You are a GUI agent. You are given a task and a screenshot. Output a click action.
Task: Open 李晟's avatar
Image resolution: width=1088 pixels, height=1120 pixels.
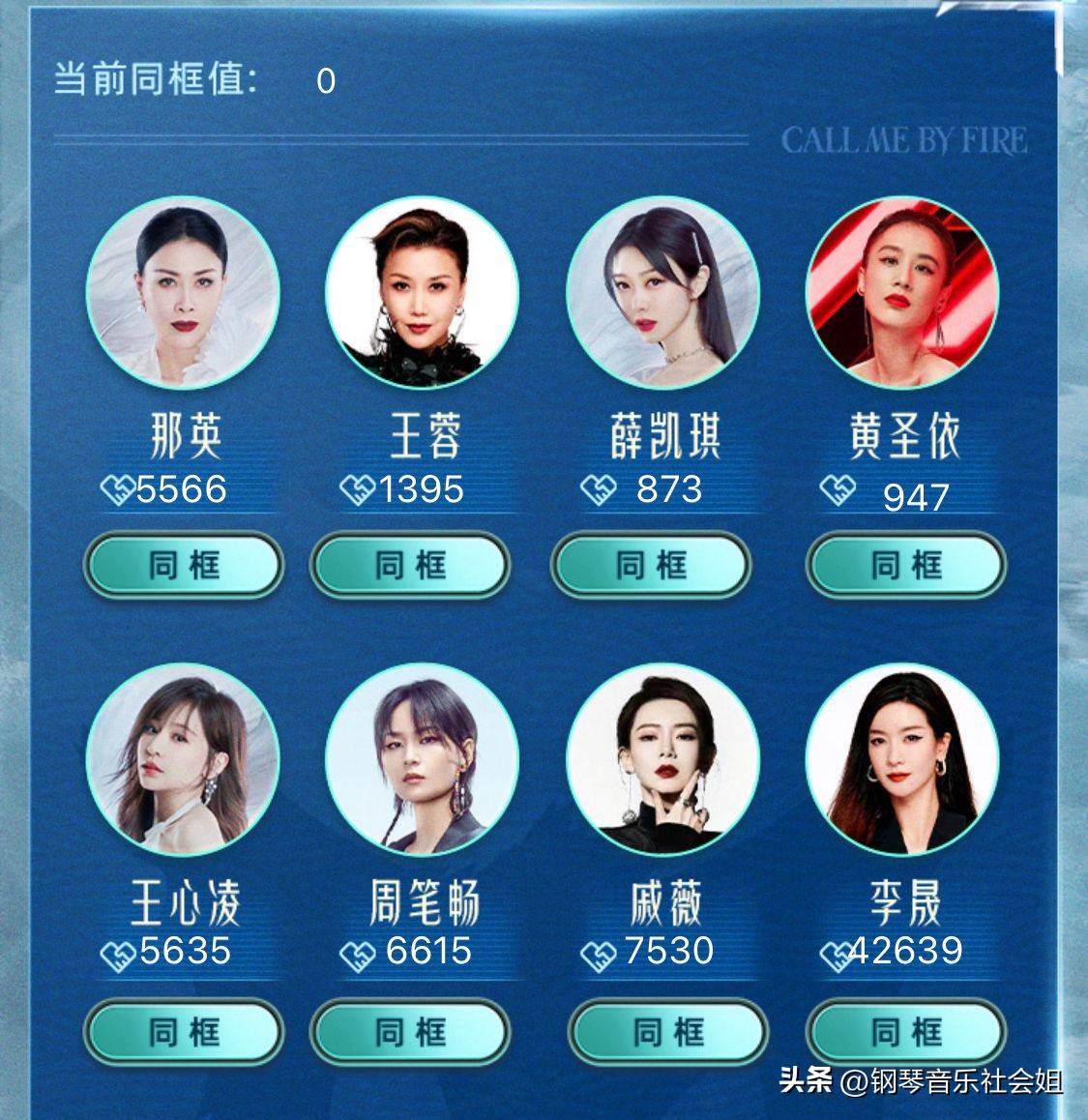(x=902, y=759)
